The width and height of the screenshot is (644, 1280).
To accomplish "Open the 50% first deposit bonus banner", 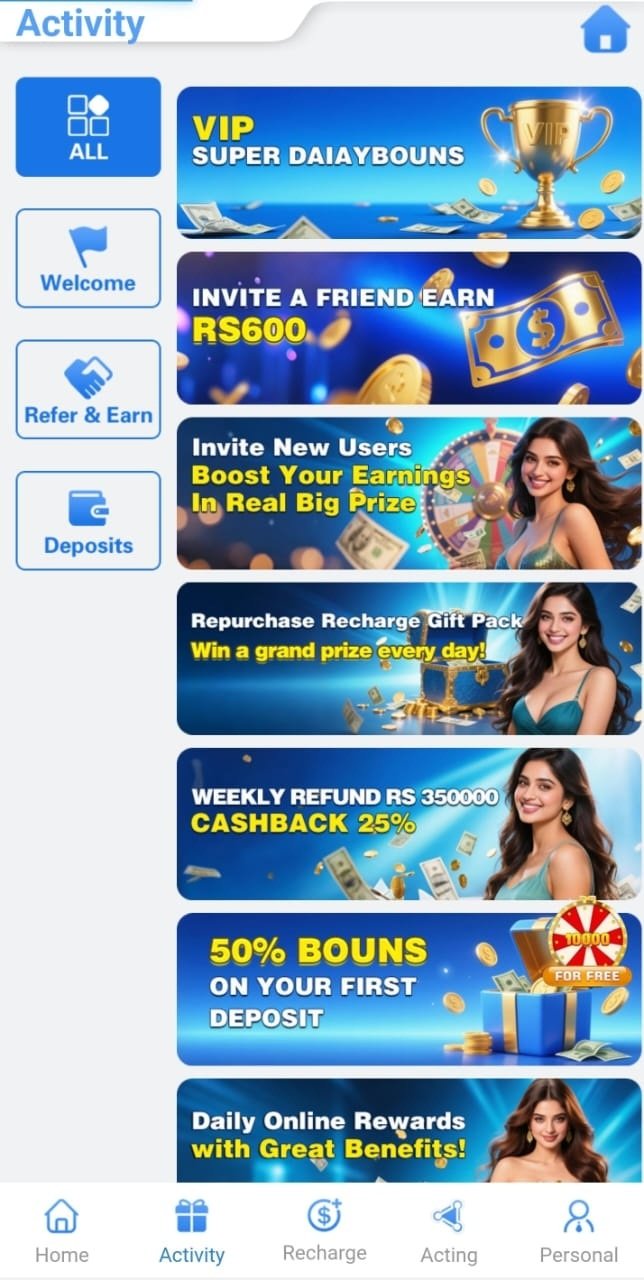I will 409,989.
